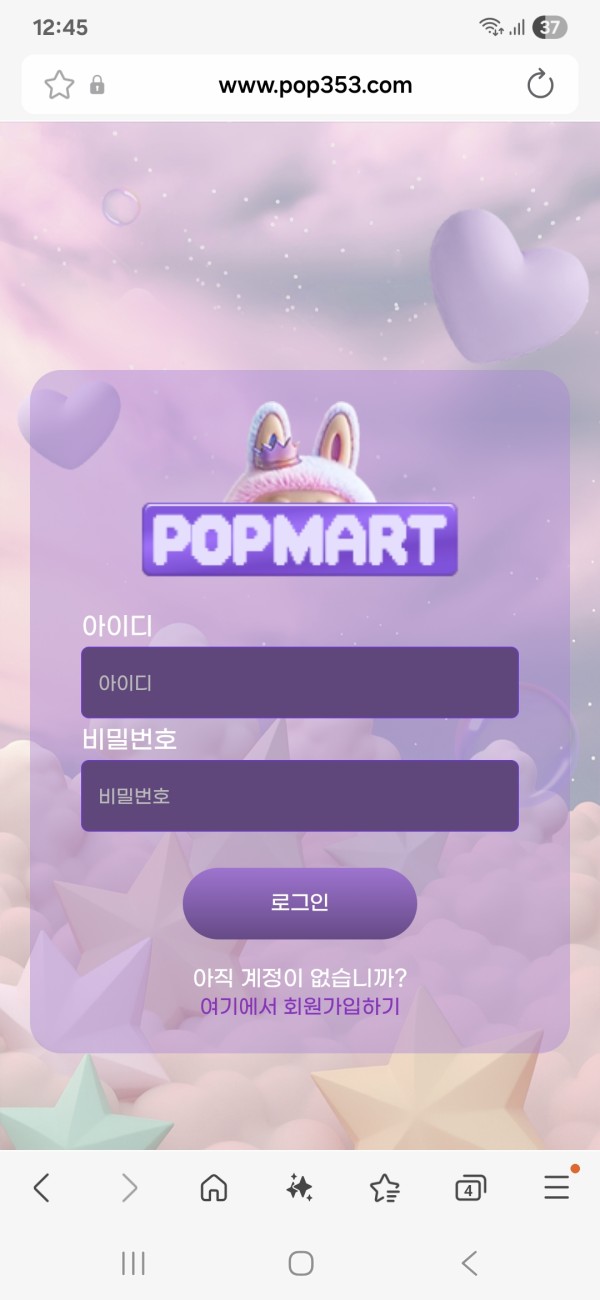Screen dimensions: 600x1300
Task: Open the browser hamburger menu
Action: click(x=556, y=1187)
